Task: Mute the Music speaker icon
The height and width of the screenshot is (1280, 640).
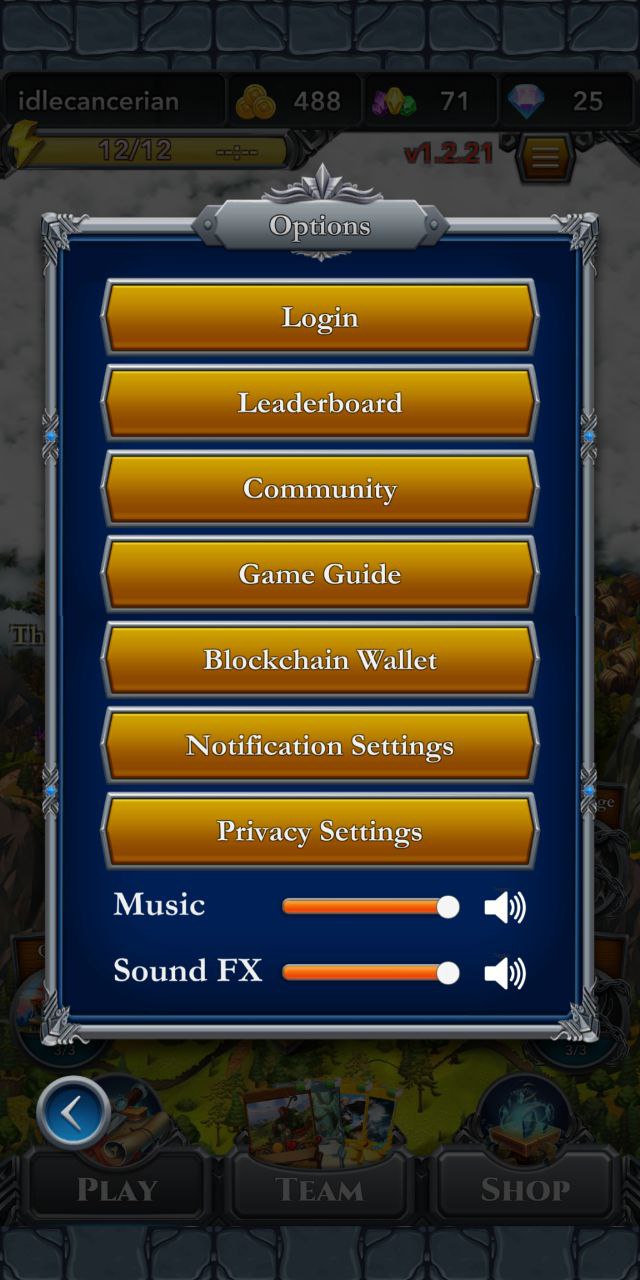Action: point(505,907)
